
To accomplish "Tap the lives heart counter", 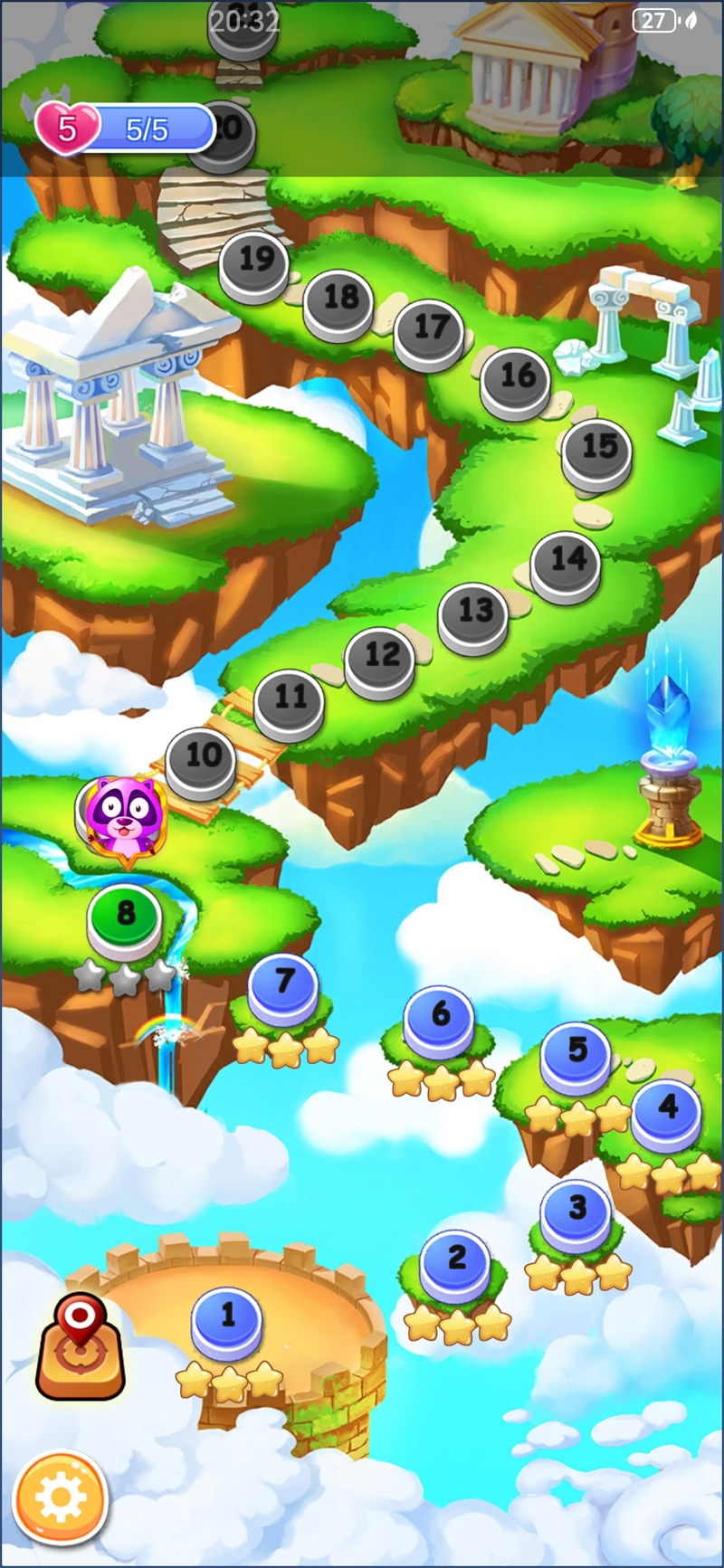I will click(68, 128).
